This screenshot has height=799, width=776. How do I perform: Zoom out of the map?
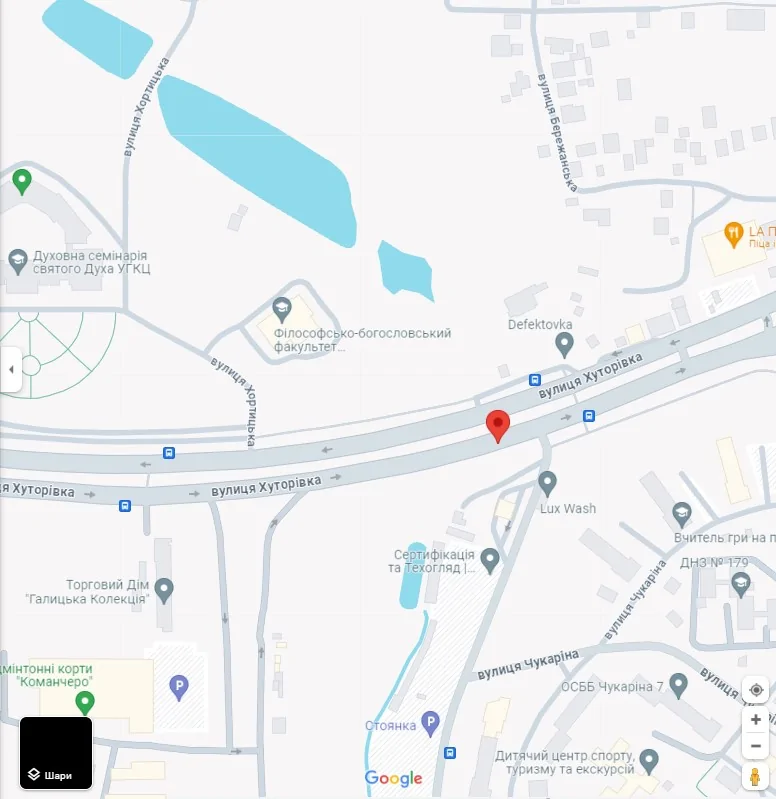tap(756, 746)
